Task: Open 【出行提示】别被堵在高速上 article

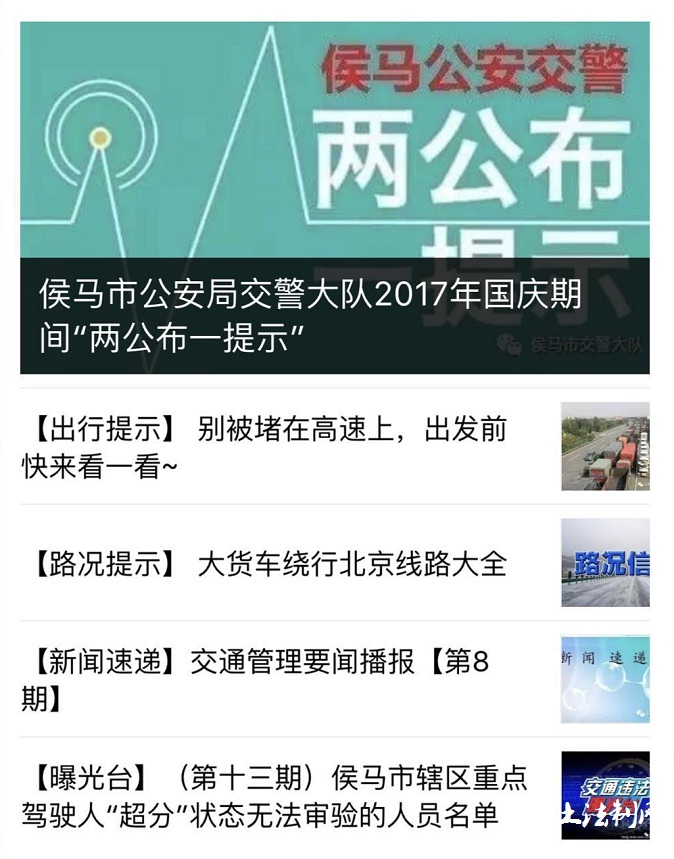Action: click(265, 447)
